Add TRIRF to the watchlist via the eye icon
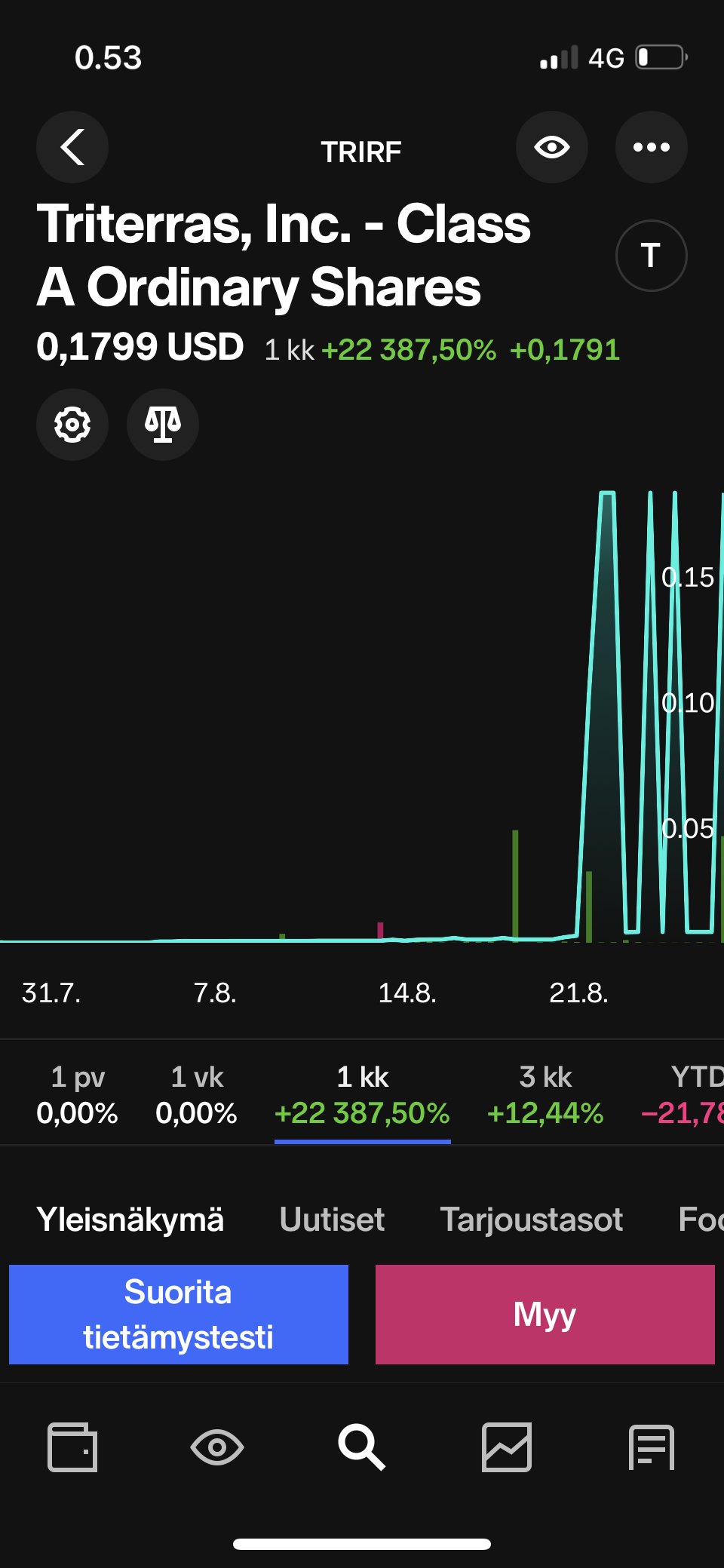This screenshot has height=1568, width=724. [x=552, y=147]
